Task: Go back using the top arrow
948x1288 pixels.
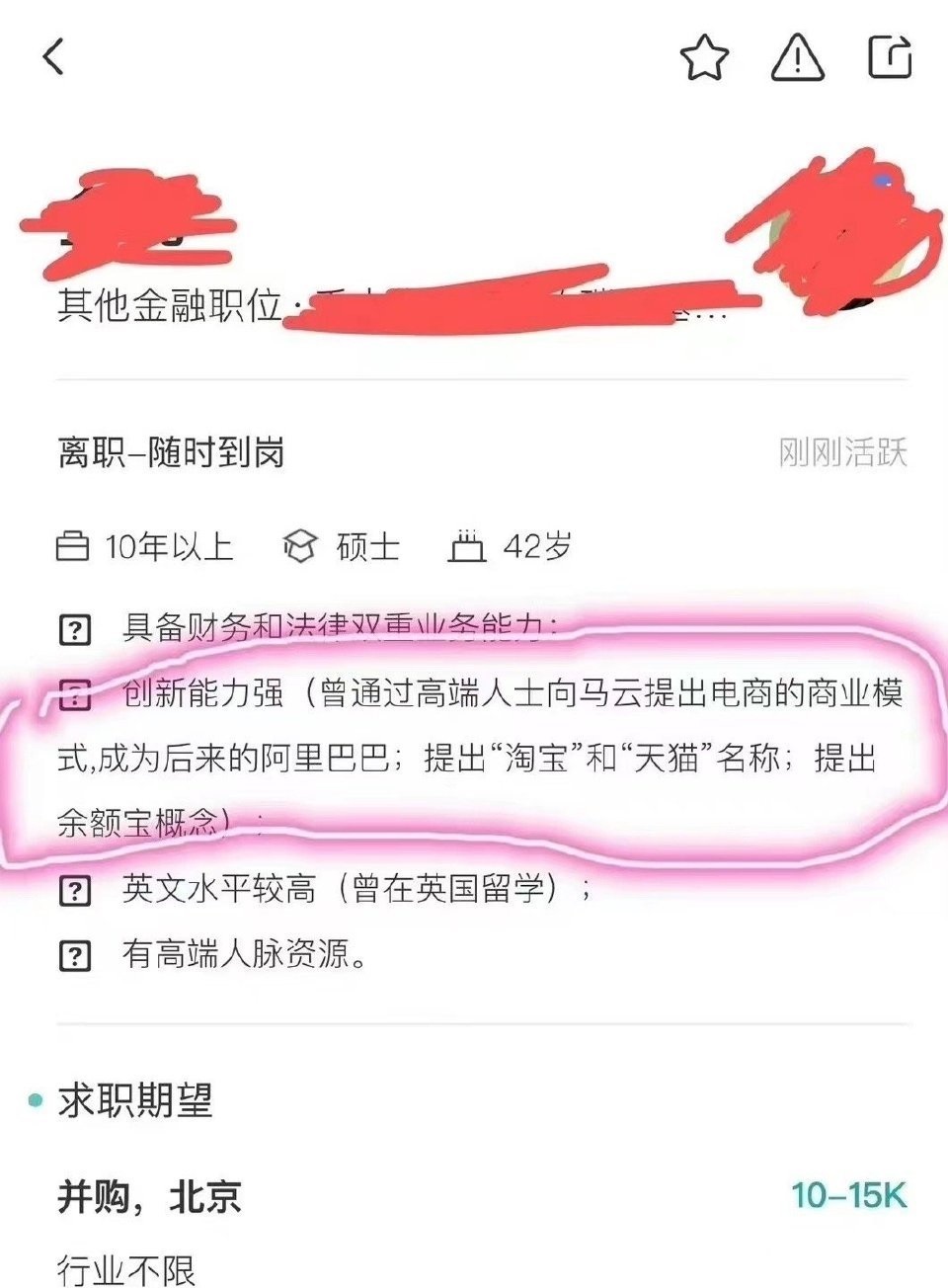Action: [x=54, y=56]
